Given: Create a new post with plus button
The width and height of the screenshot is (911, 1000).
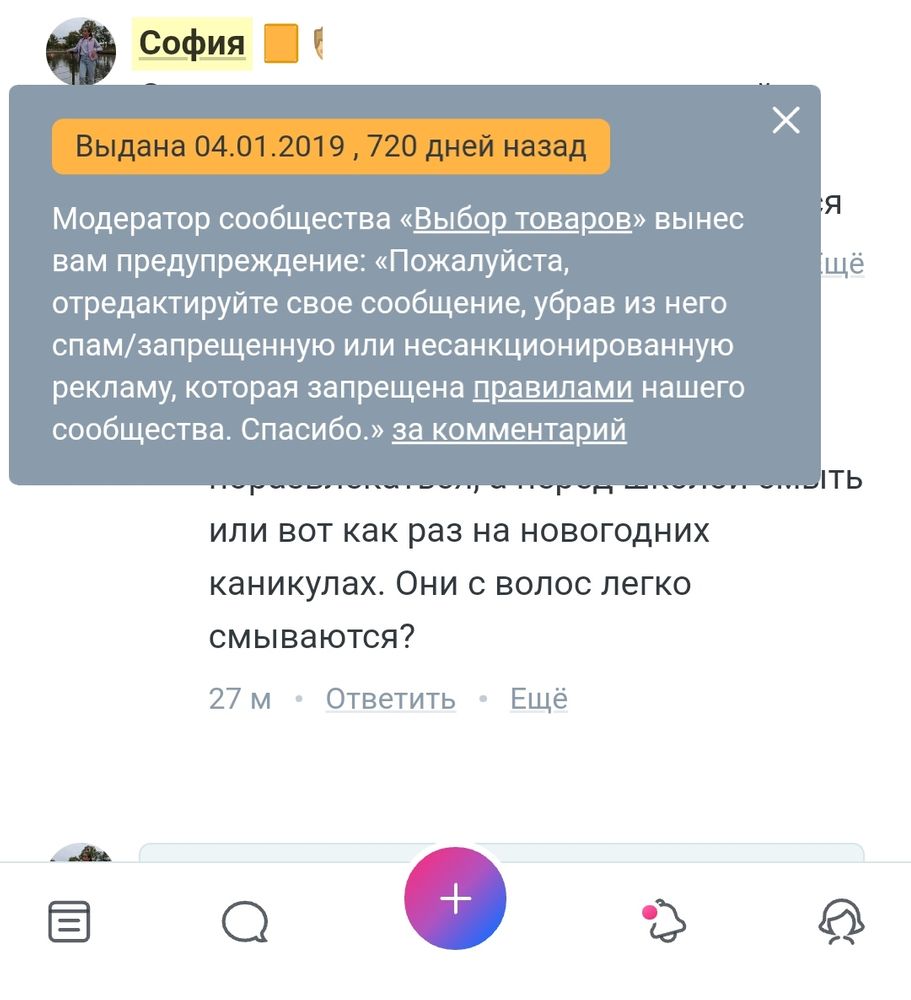Looking at the screenshot, I should coord(455,899).
